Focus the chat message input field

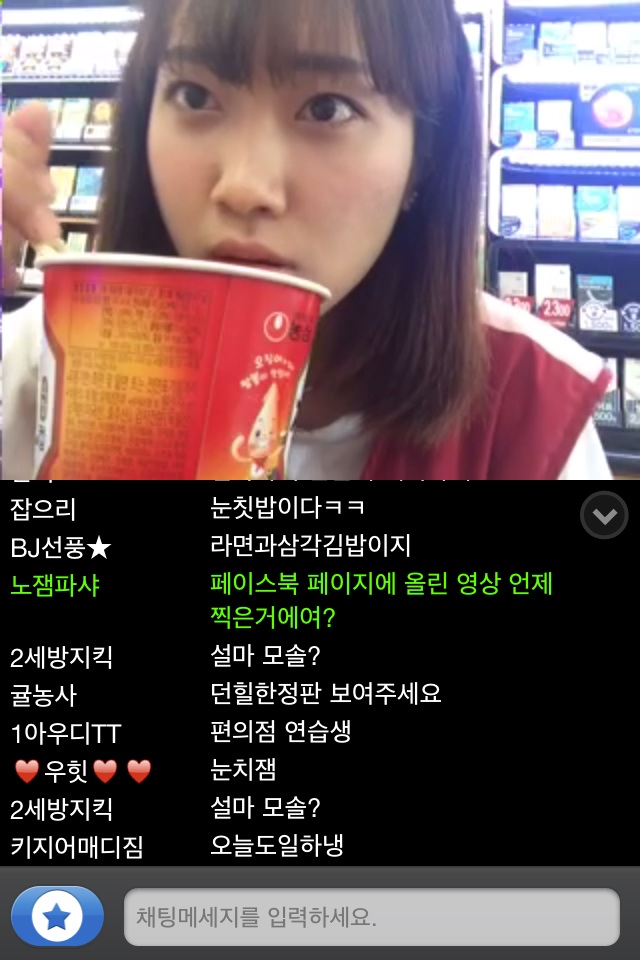point(371,917)
